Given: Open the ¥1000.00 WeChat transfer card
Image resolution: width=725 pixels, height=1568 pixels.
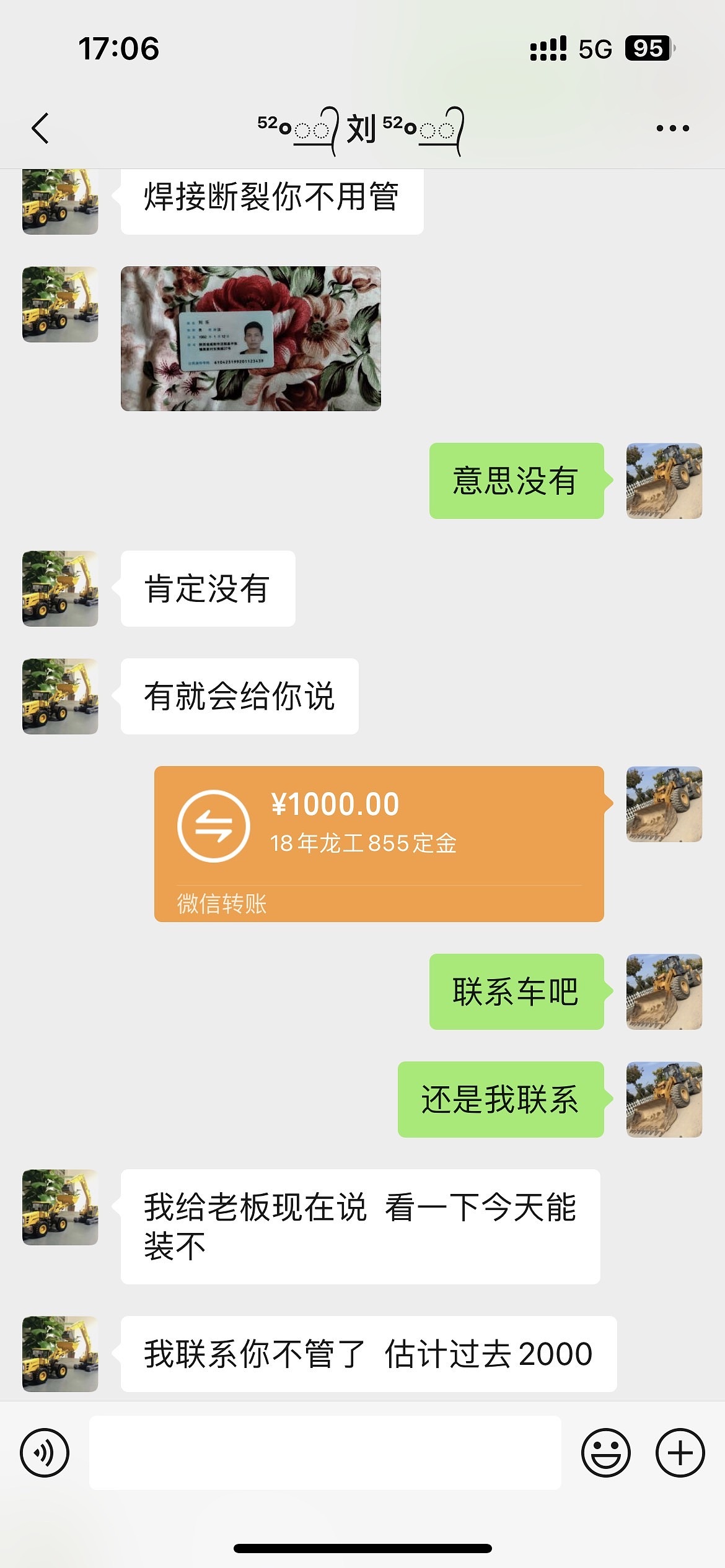Looking at the screenshot, I should pyautogui.click(x=379, y=843).
